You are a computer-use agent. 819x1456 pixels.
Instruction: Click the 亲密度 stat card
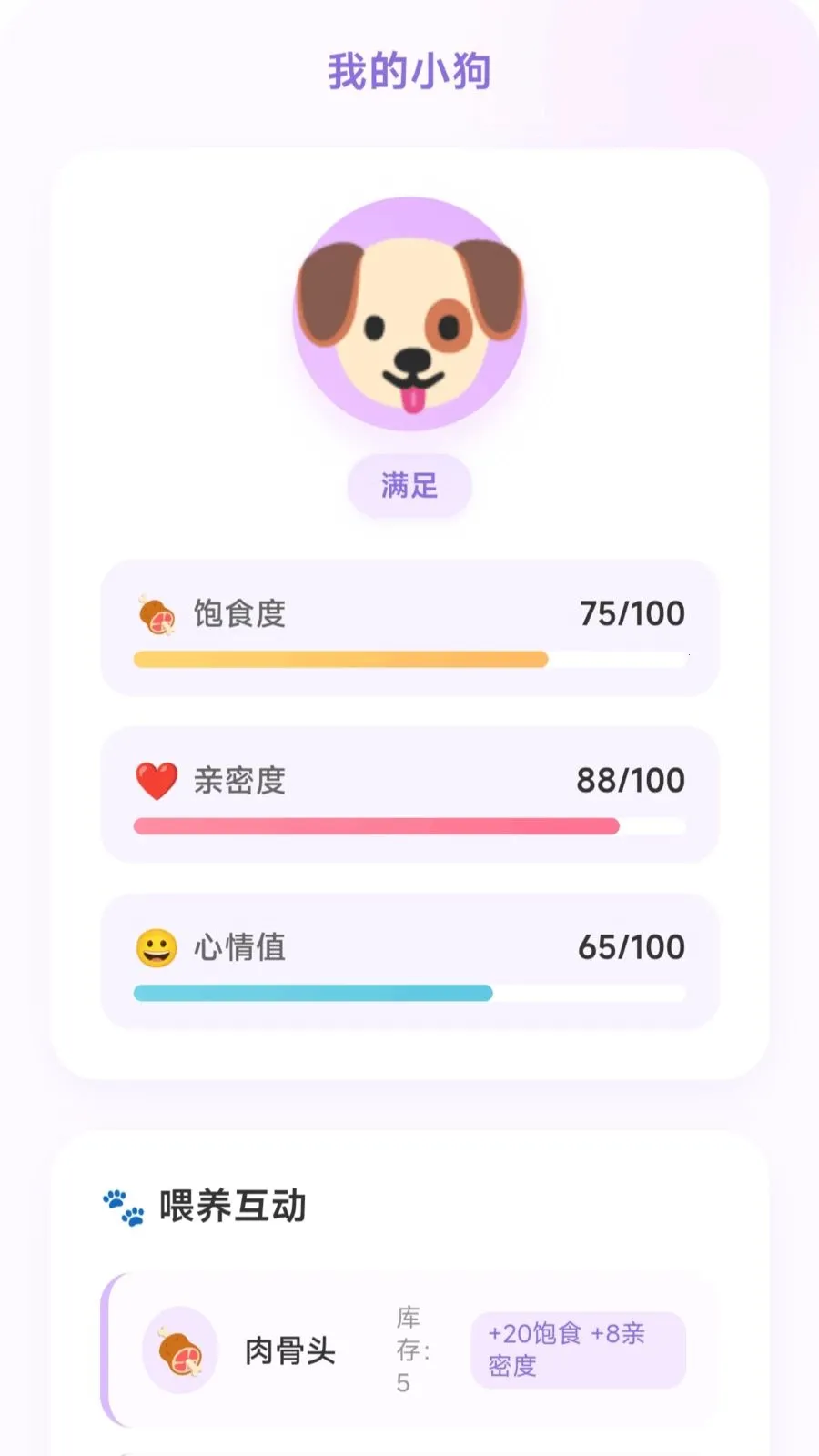pos(409,794)
